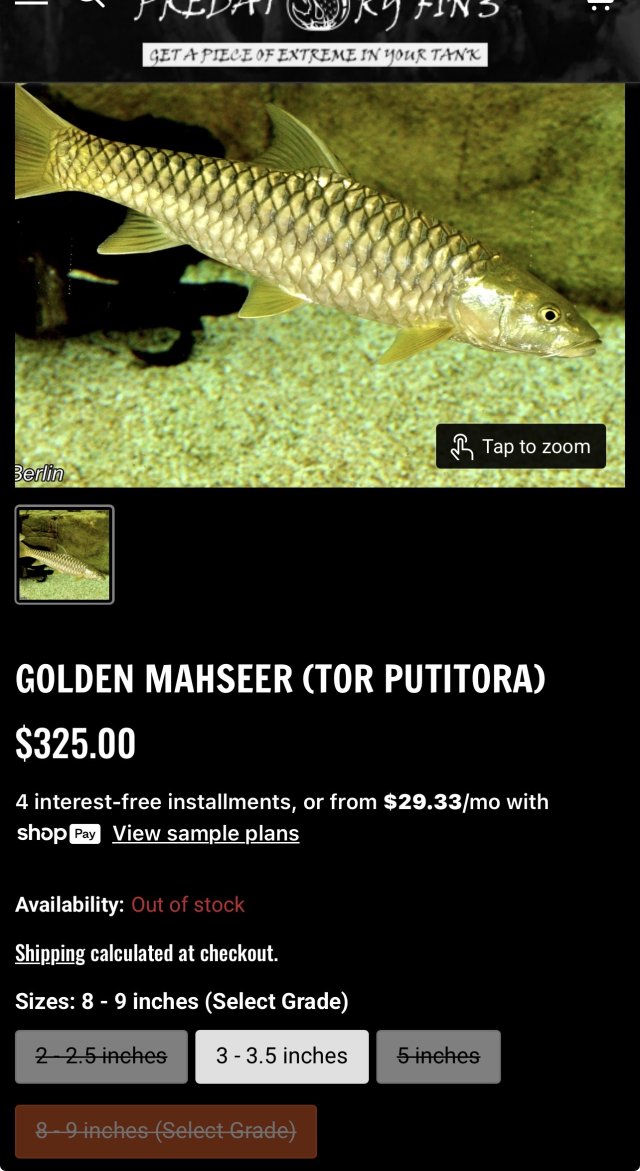The width and height of the screenshot is (640, 1171).
Task: Select the Golden Mahseer thumbnail image
Action: click(x=65, y=555)
